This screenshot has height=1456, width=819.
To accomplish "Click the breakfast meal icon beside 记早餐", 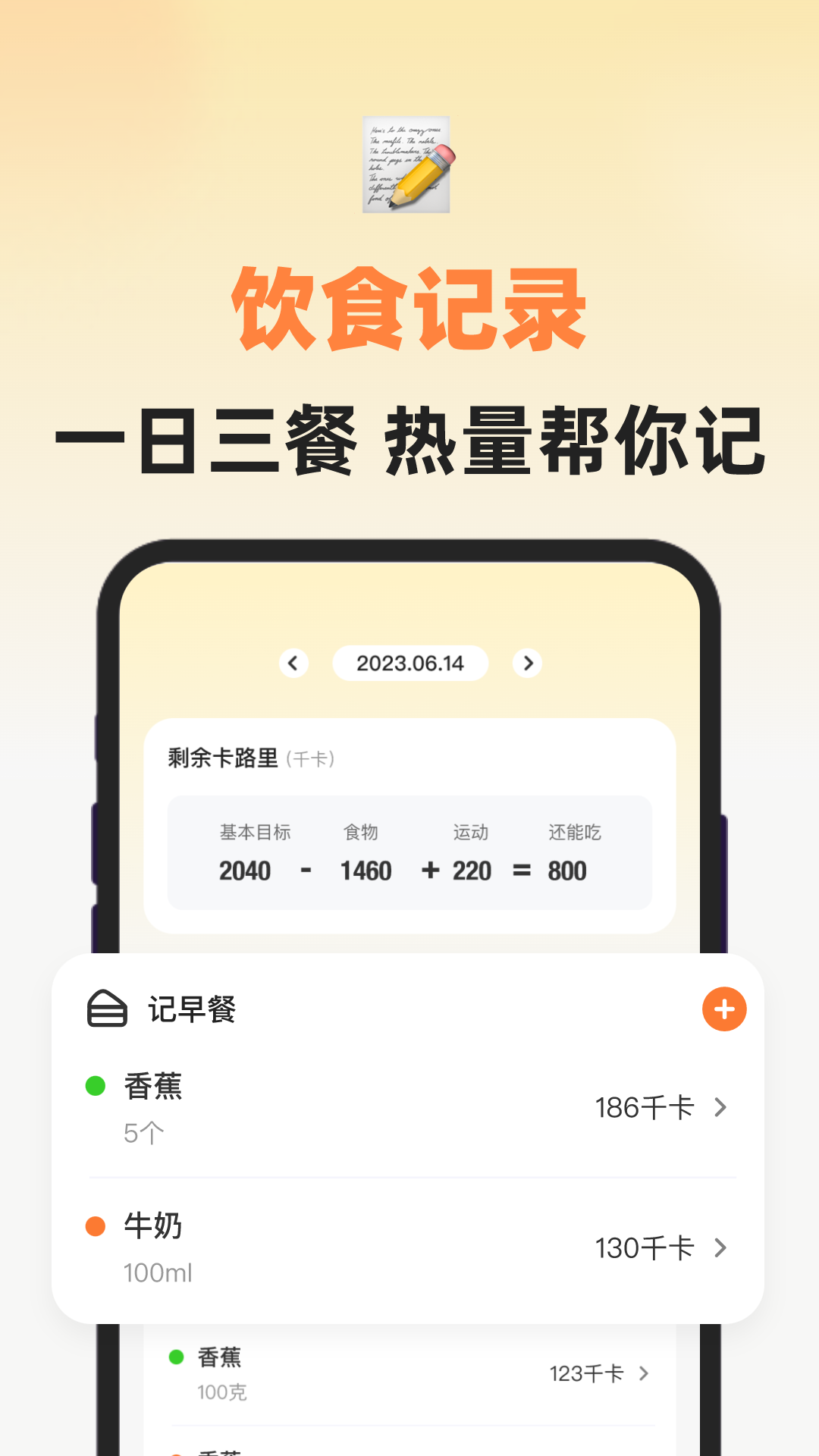I will click(x=105, y=1009).
